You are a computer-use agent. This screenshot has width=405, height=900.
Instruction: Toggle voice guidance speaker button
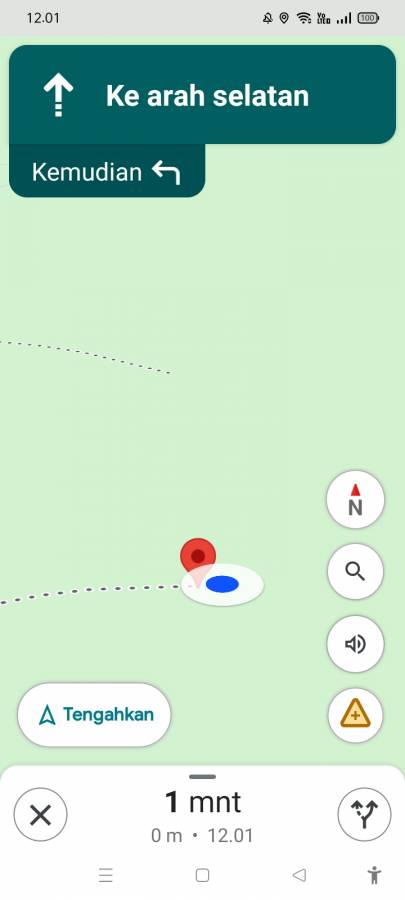point(355,644)
